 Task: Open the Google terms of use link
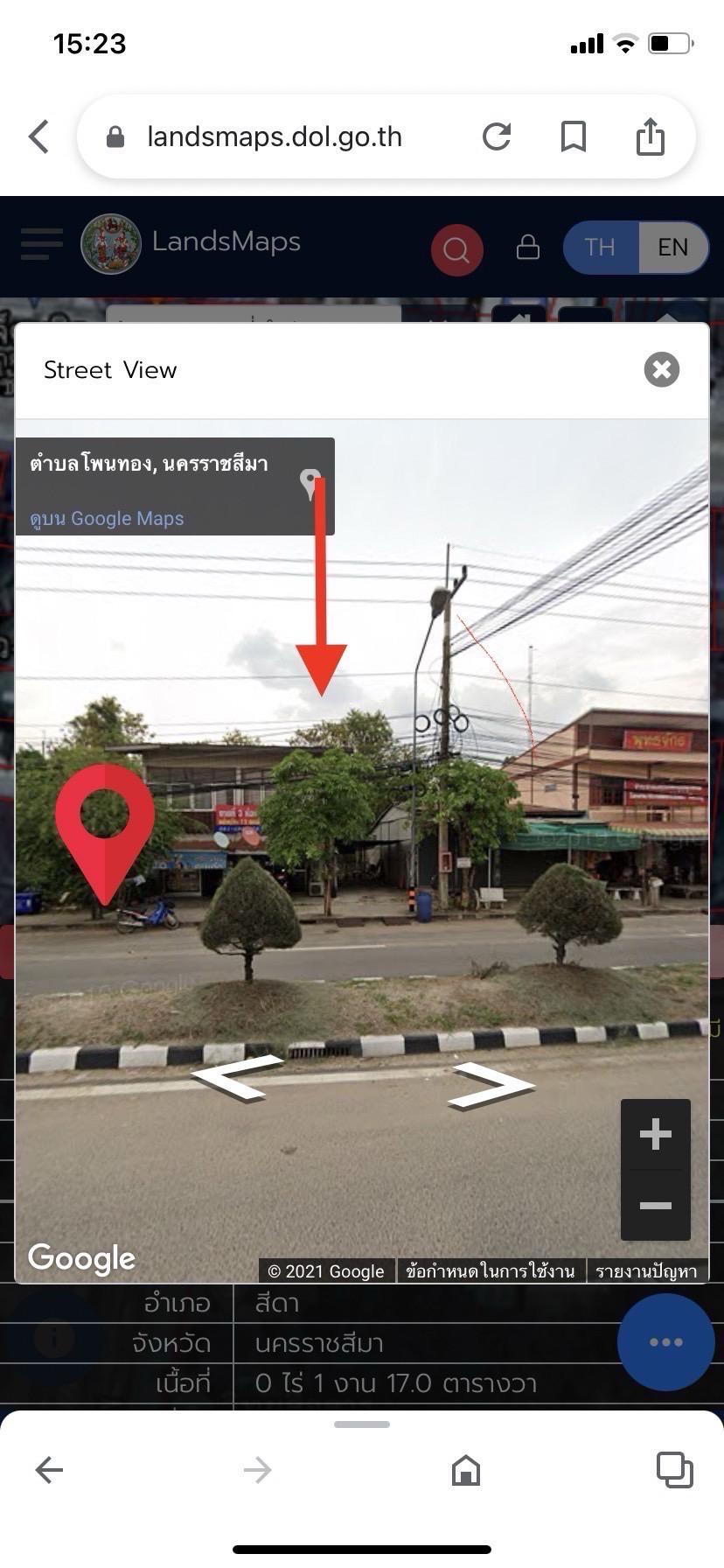490,1271
